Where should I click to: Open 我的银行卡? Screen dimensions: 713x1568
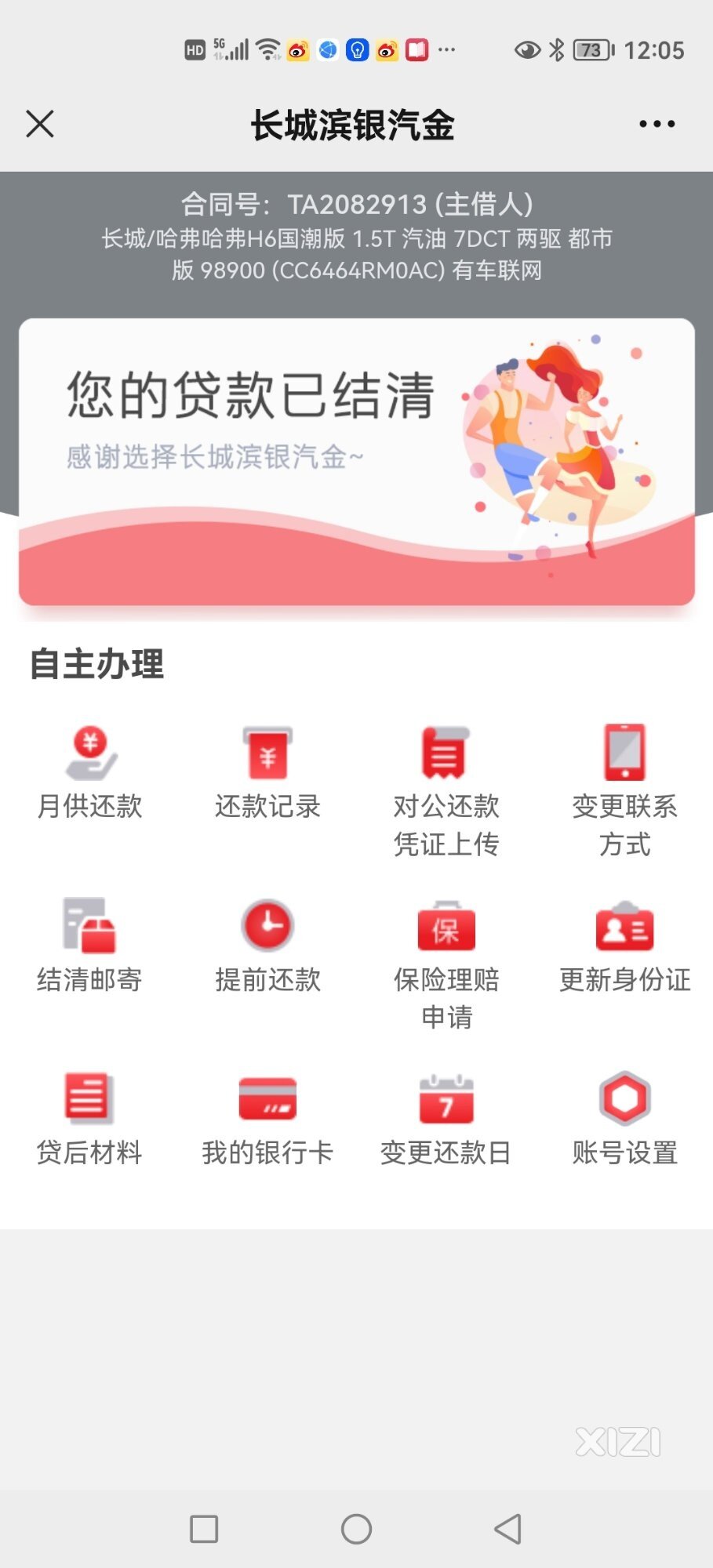pyautogui.click(x=268, y=1118)
